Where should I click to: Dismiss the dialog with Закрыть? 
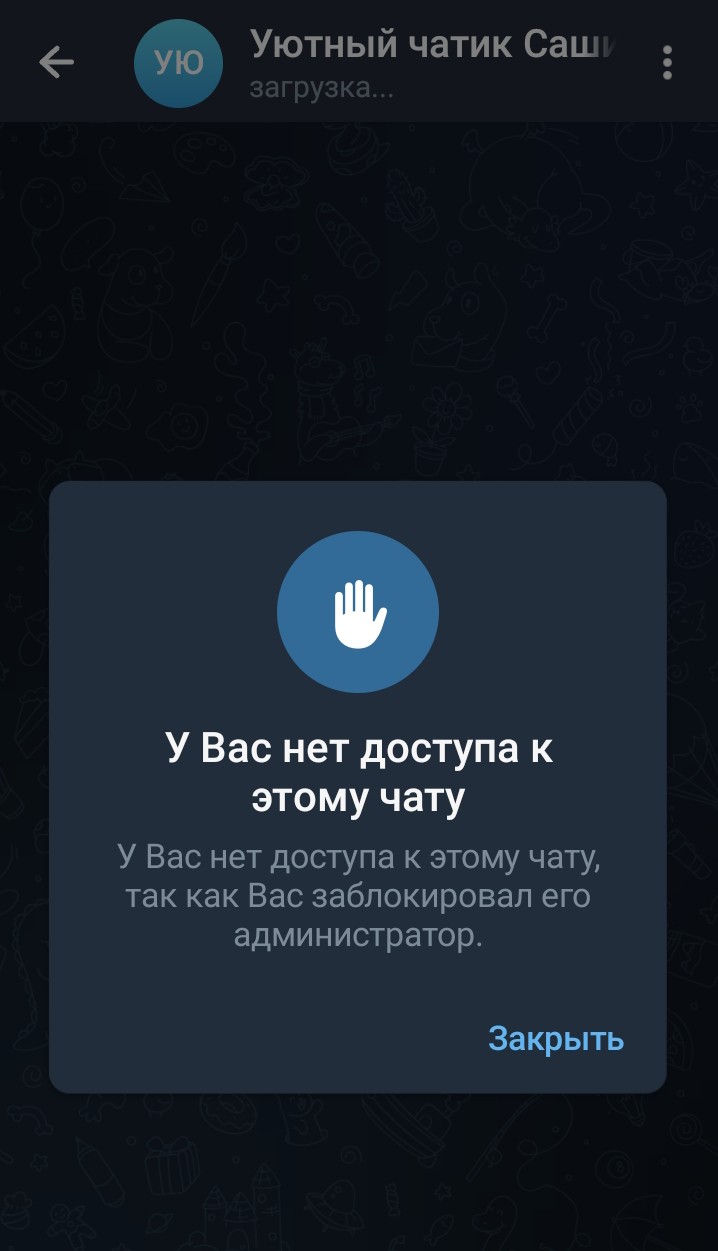[556, 1039]
